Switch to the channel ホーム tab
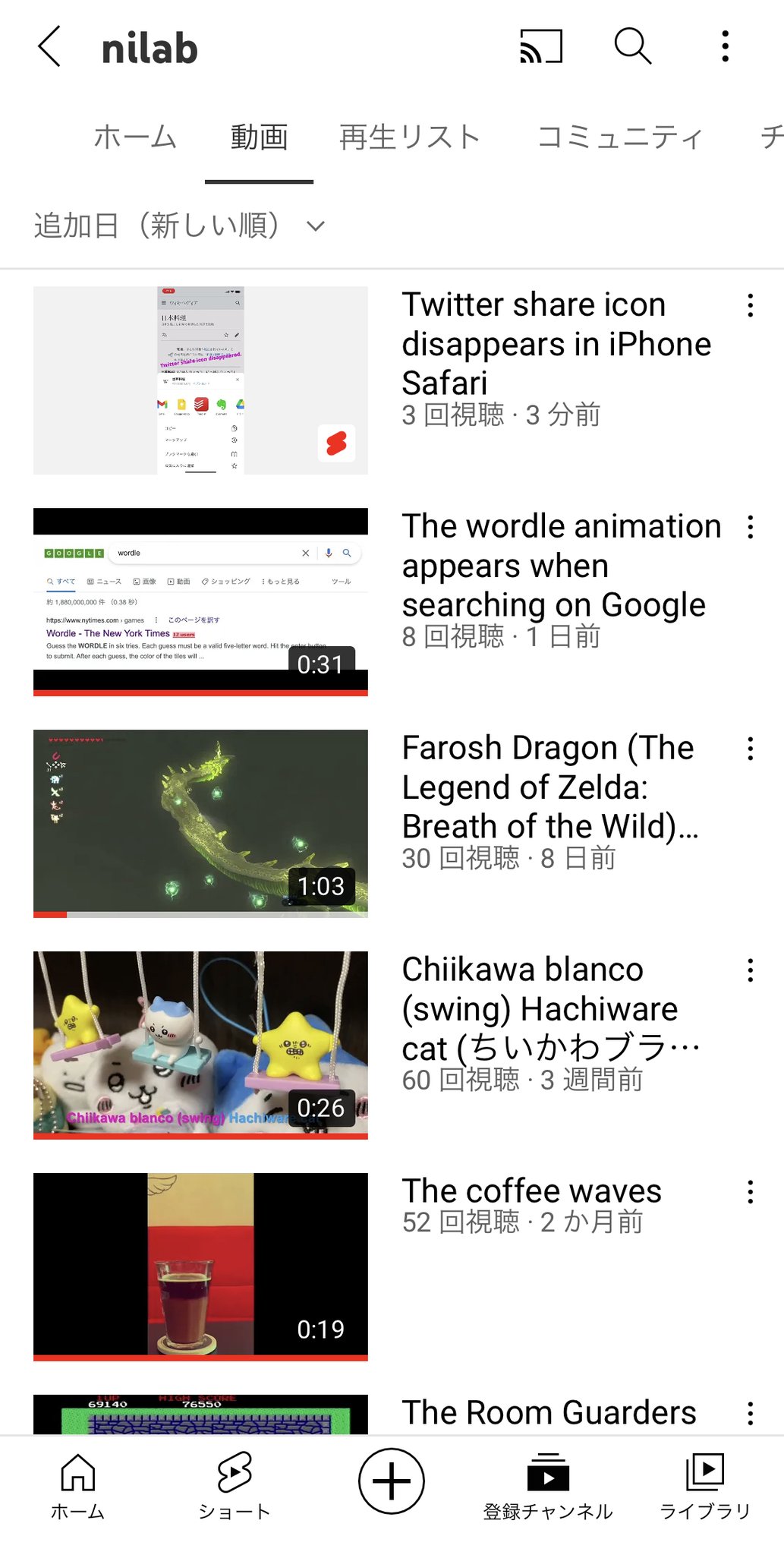Viewport: 784px width, 1555px height. [135, 137]
